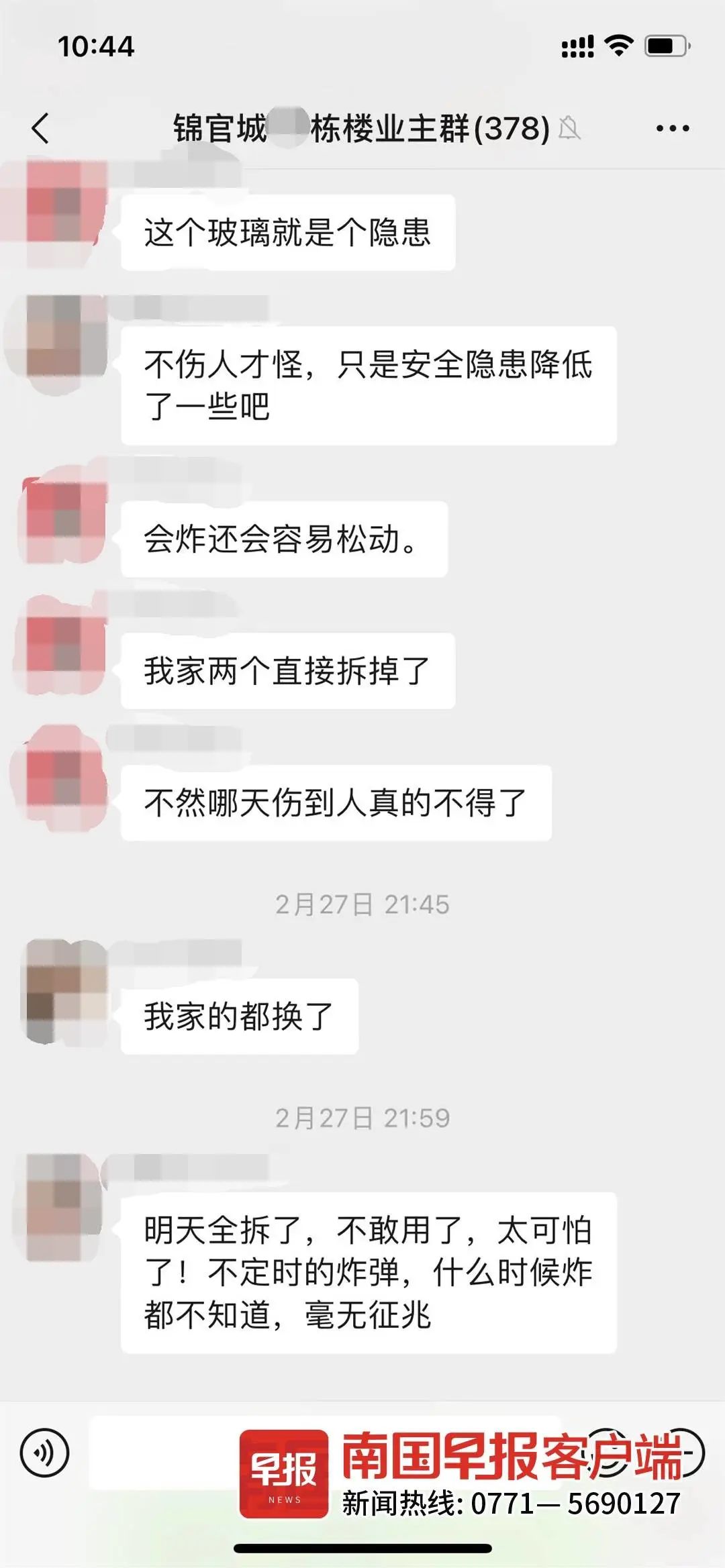Switch to voice message input
This screenshot has width=725, height=1568.
pos(44,1453)
